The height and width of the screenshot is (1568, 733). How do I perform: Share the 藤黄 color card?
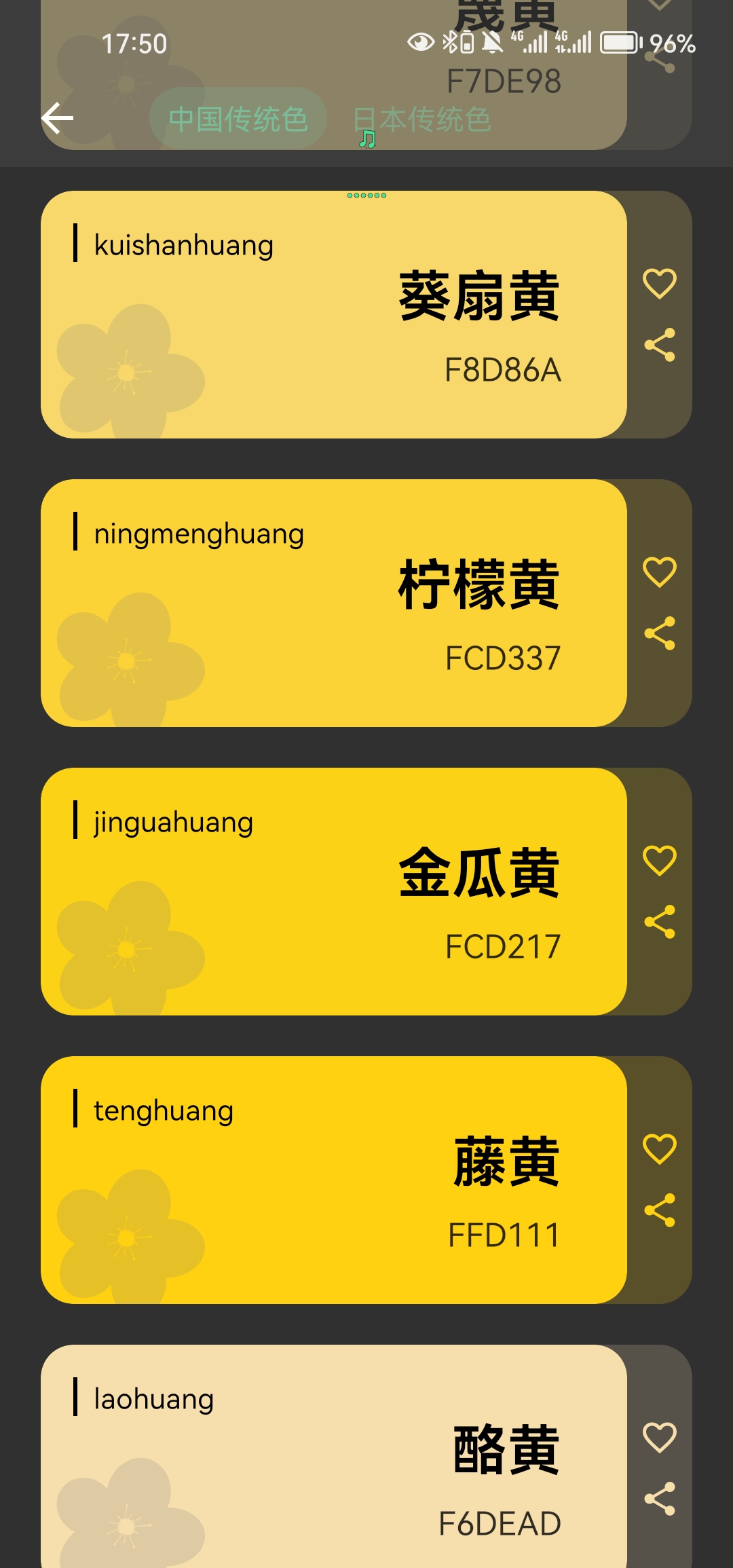pyautogui.click(x=659, y=1210)
